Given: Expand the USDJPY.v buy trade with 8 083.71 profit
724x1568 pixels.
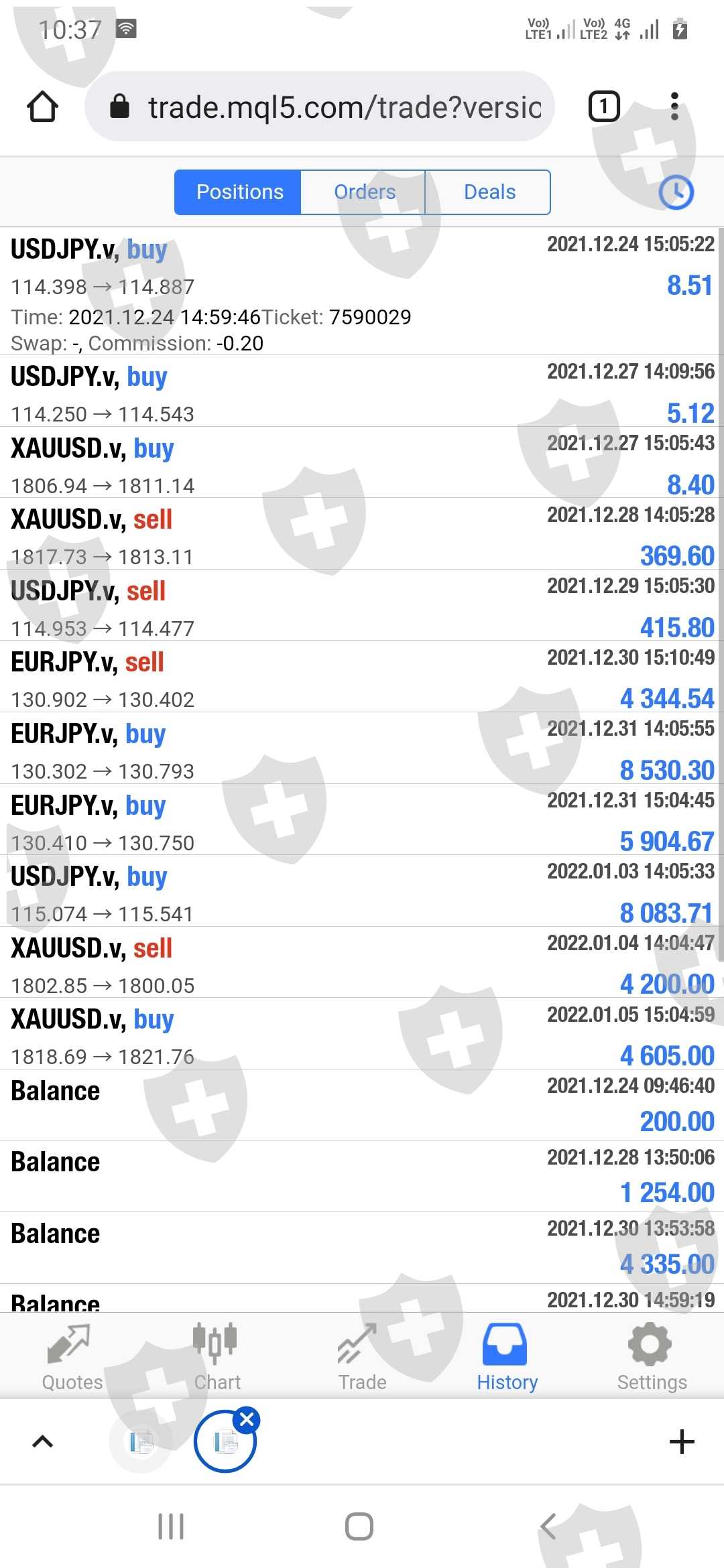Looking at the screenshot, I should click(362, 891).
